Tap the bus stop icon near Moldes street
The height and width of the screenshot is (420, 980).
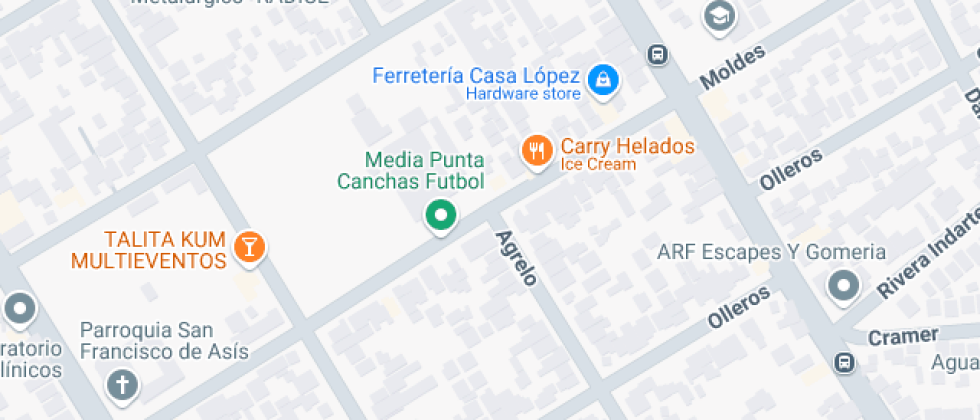click(x=657, y=54)
